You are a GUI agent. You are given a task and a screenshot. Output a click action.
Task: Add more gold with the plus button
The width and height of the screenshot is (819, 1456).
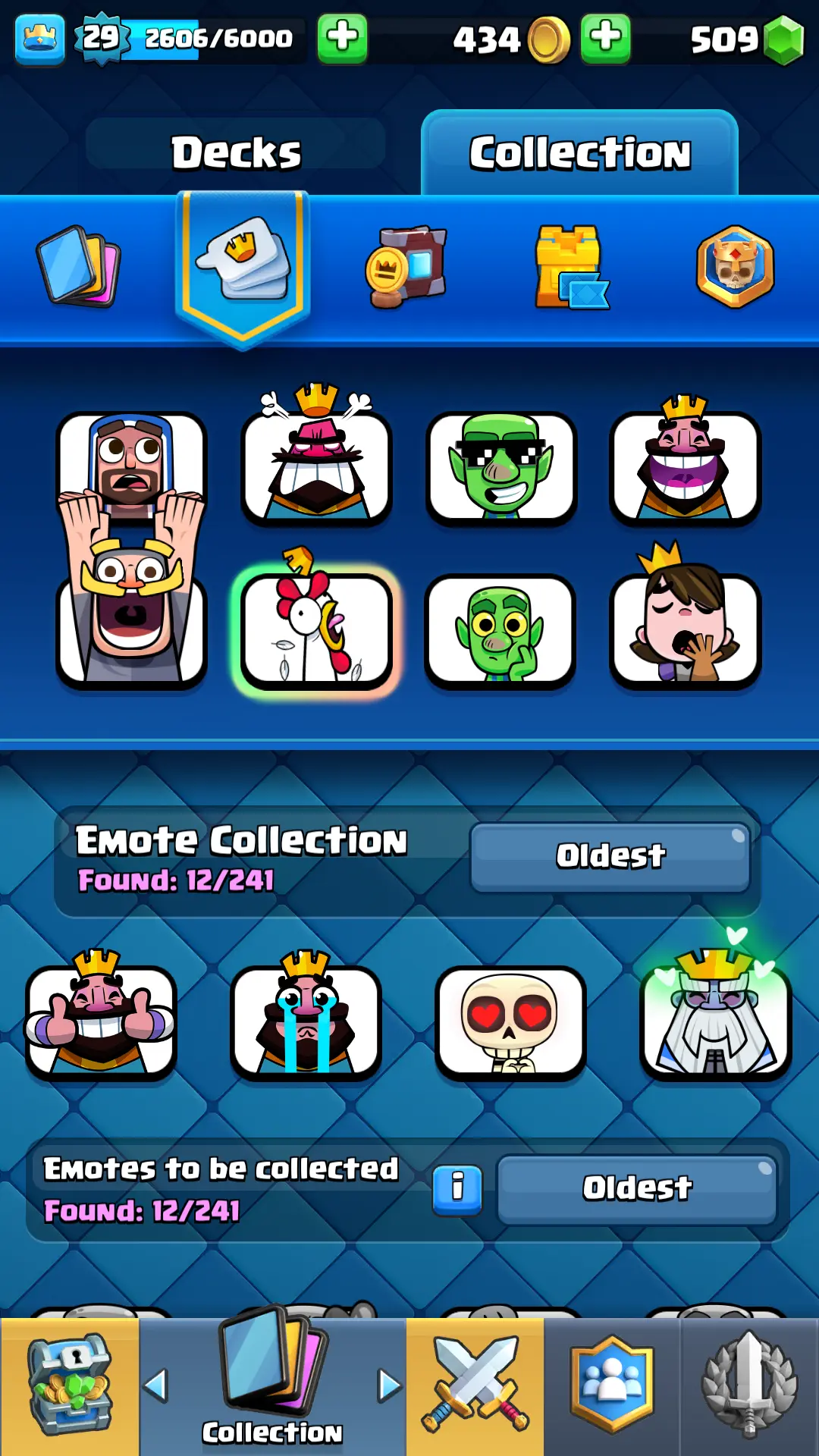coord(605,37)
